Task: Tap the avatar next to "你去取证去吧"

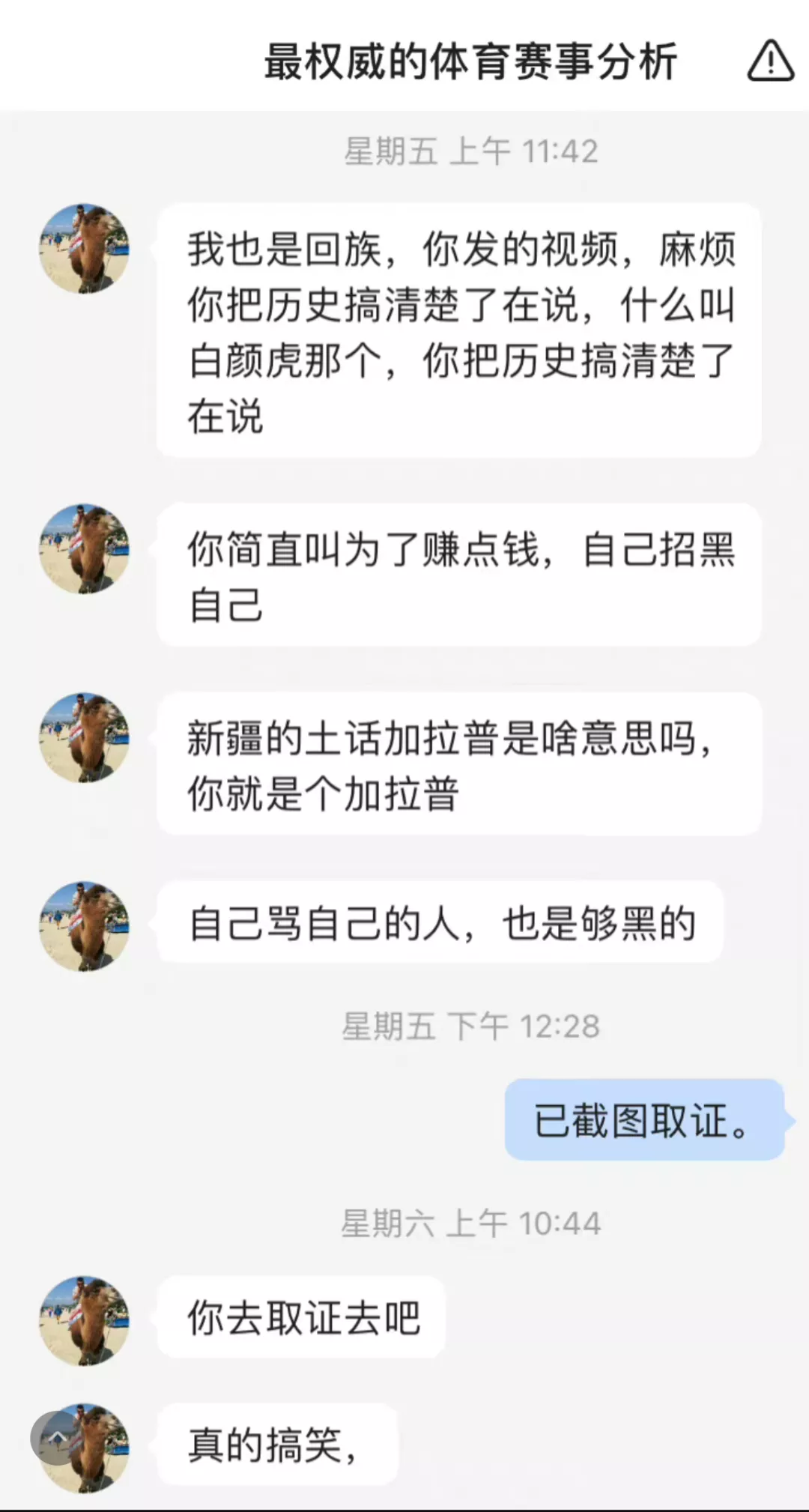Action: (84, 1320)
